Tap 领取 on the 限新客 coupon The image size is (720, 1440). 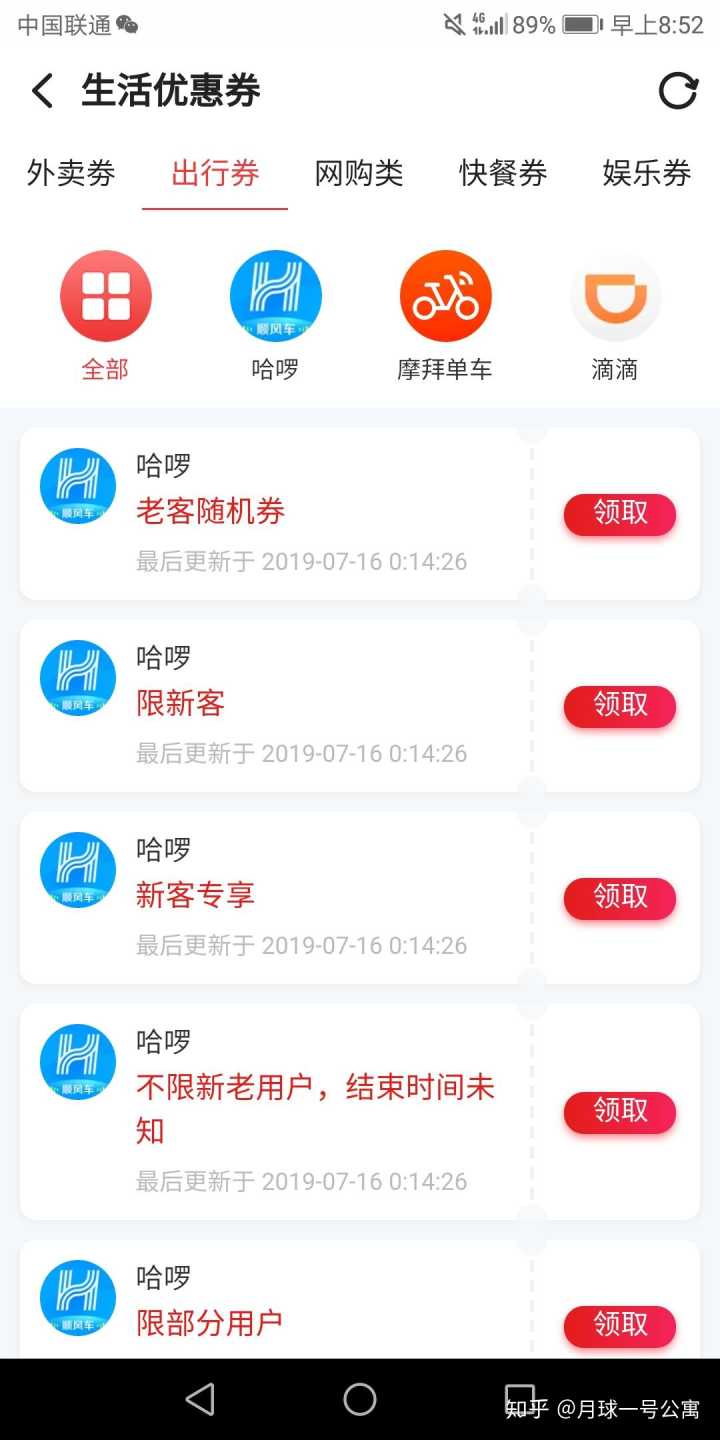[620, 706]
